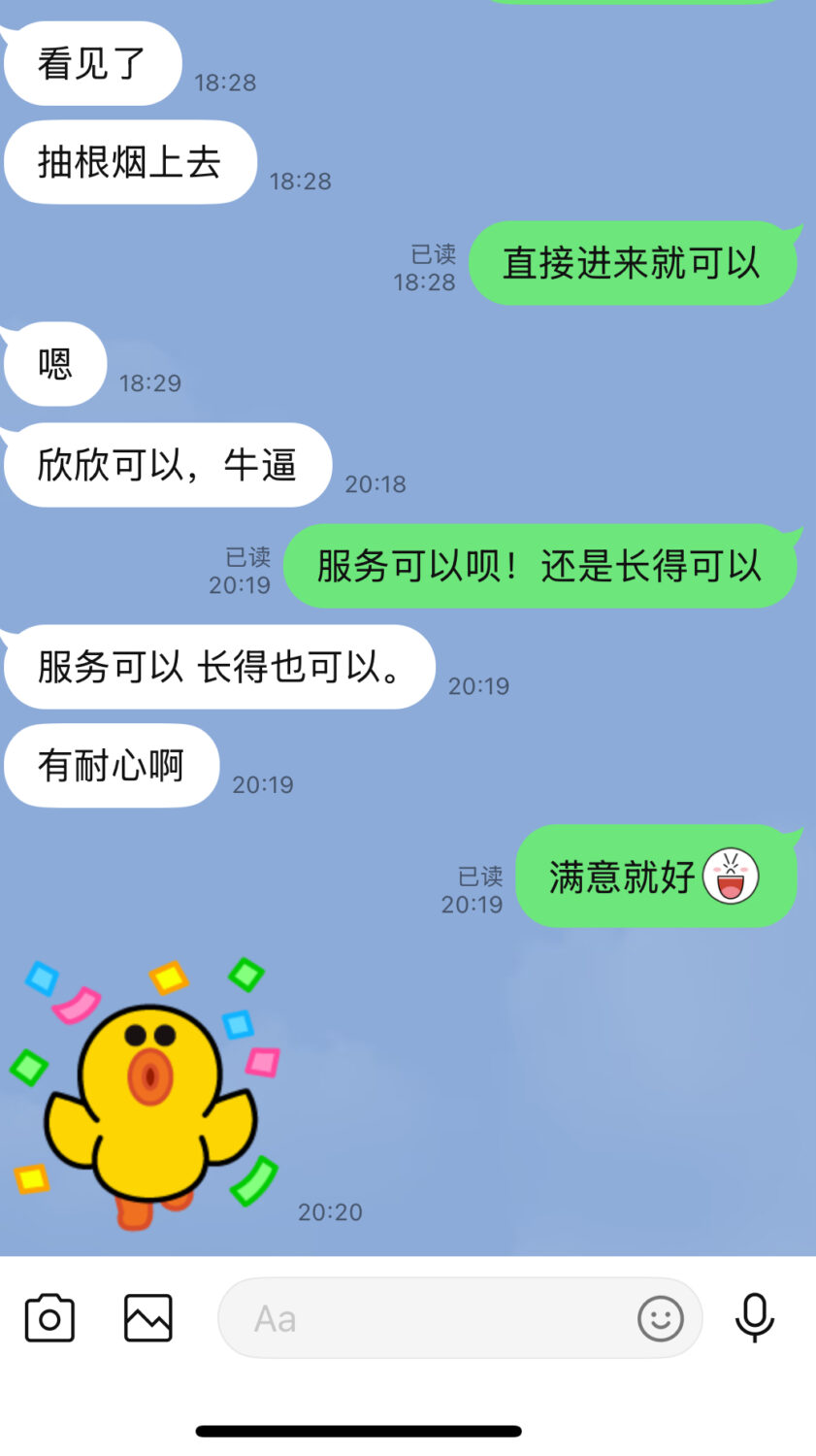Open the emoji and sticker picker
This screenshot has height=1456, width=816.
(x=661, y=1318)
